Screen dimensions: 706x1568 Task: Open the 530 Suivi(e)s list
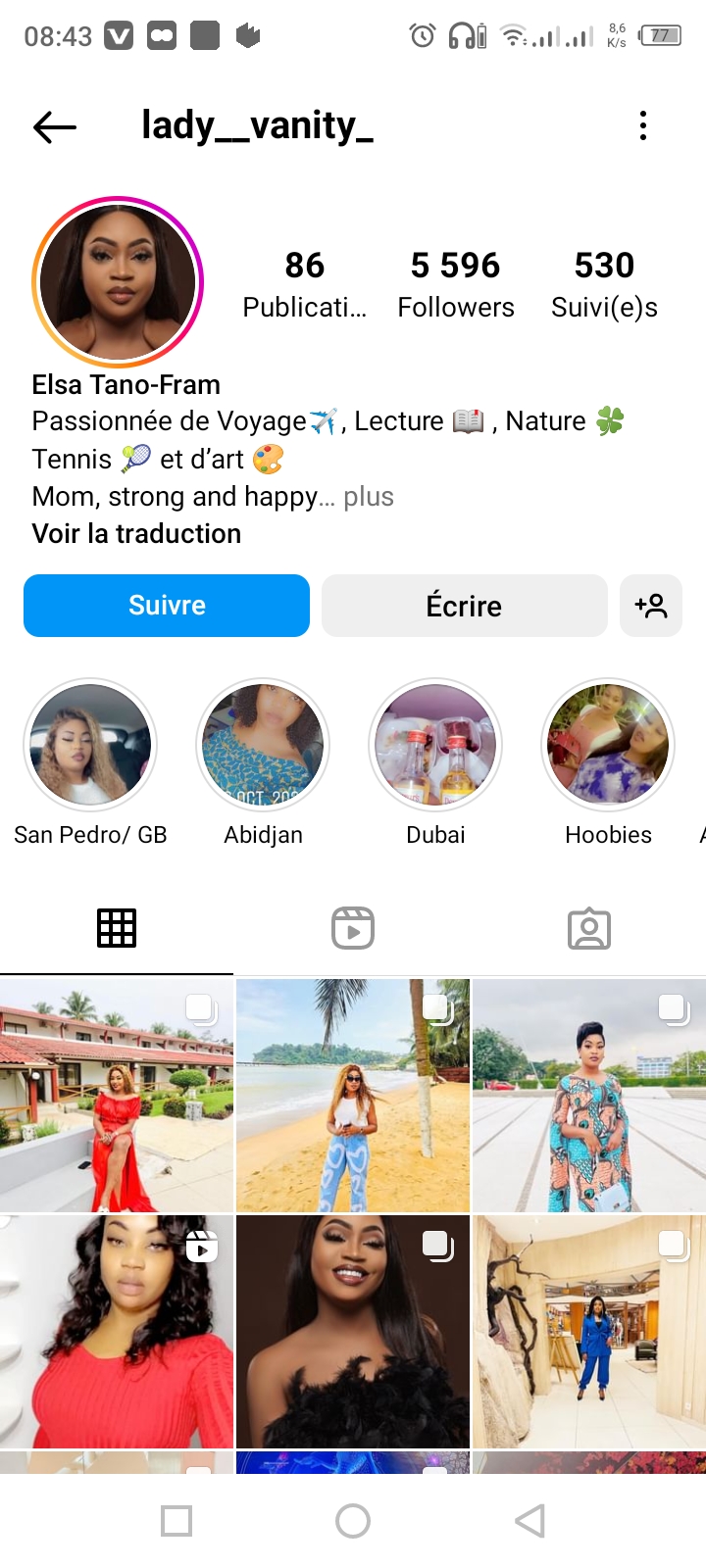click(604, 284)
